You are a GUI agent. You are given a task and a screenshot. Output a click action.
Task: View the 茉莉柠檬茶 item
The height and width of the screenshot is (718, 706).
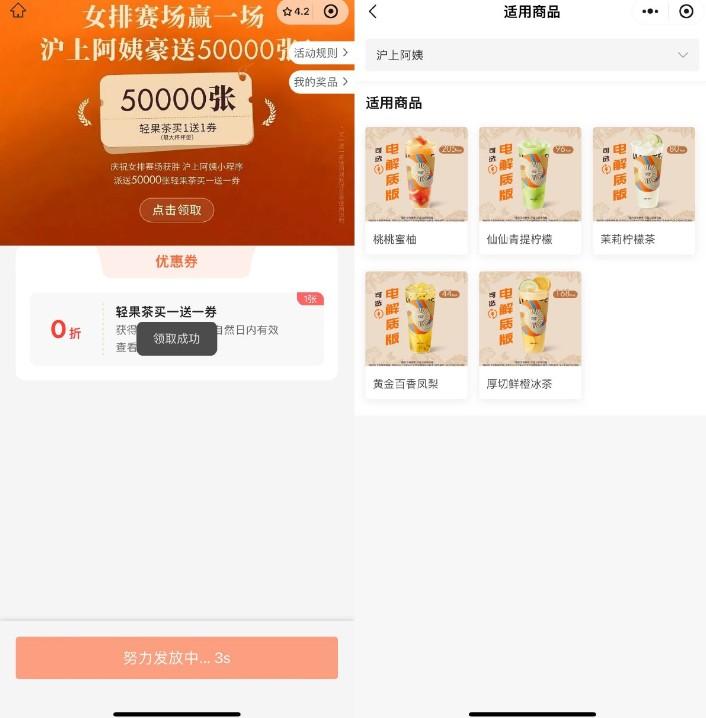[x=643, y=190]
